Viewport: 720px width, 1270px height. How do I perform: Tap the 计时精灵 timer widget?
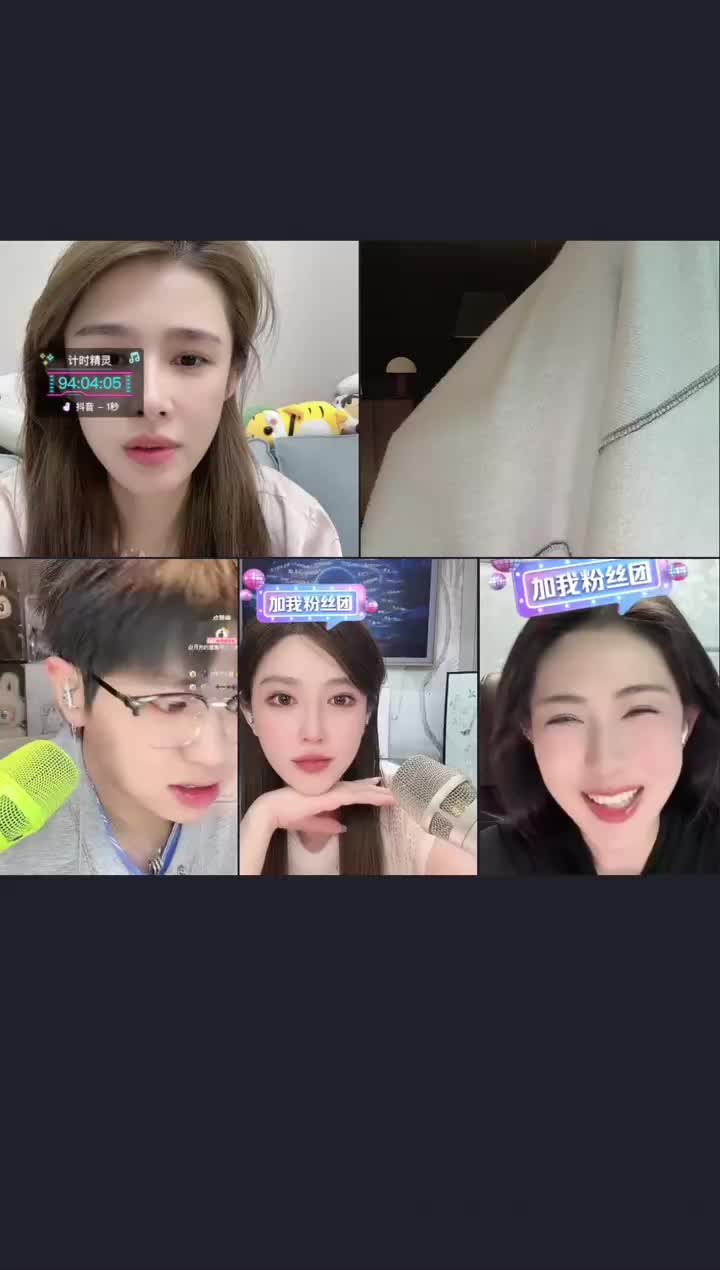click(91, 382)
